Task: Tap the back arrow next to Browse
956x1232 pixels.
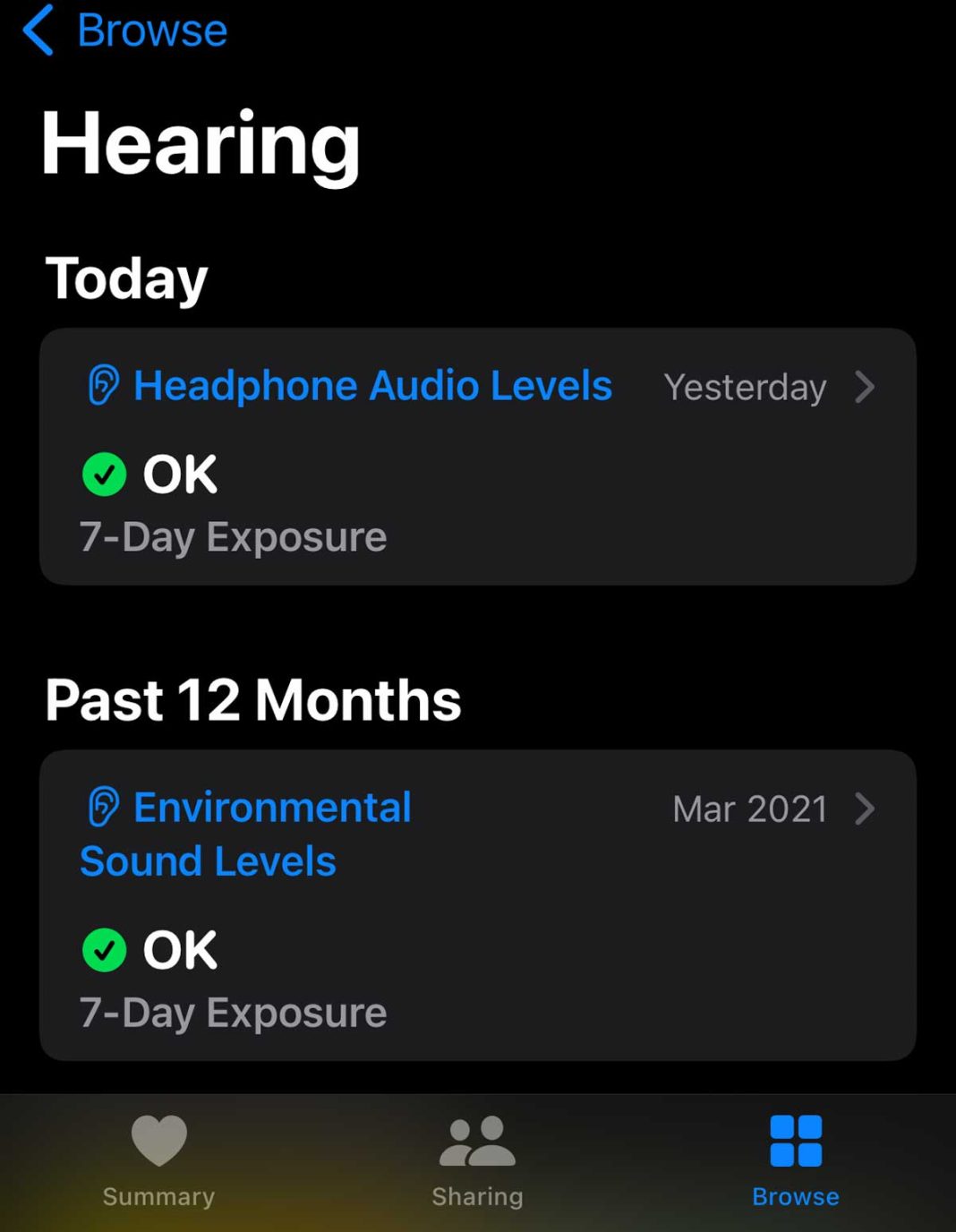Action: coord(37,30)
